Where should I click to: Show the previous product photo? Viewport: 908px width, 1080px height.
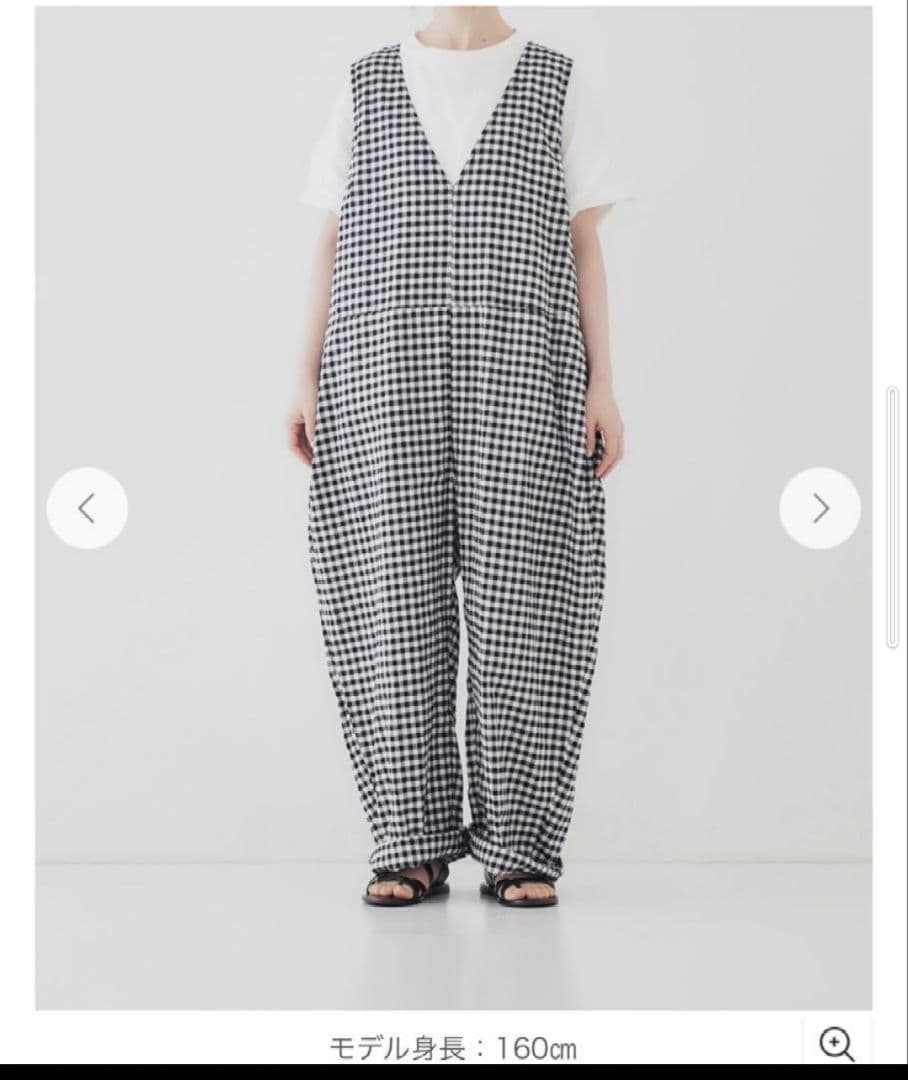coord(87,508)
